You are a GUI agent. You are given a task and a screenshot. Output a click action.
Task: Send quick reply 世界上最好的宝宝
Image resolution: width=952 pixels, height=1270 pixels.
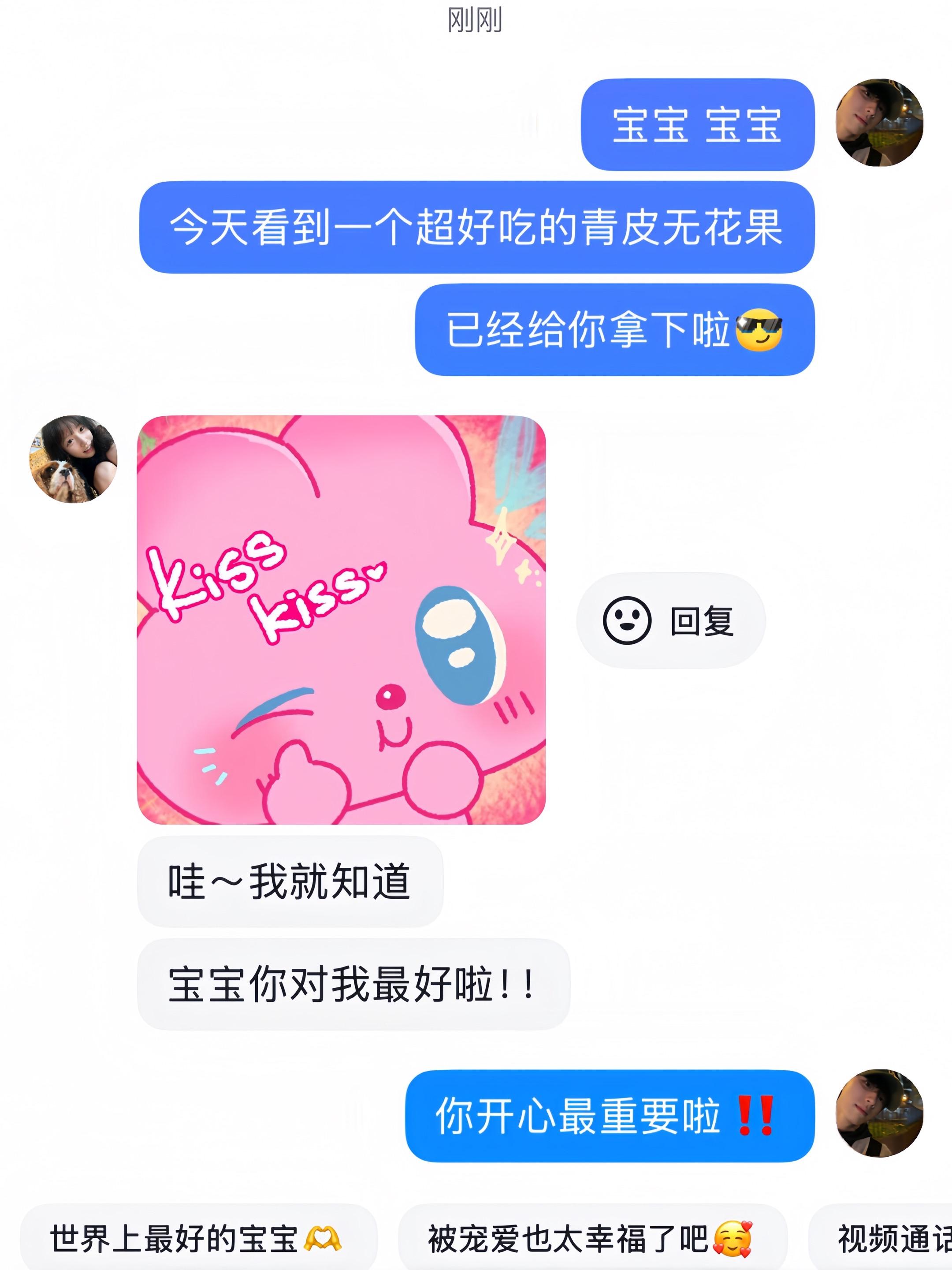pyautogui.click(x=198, y=1239)
